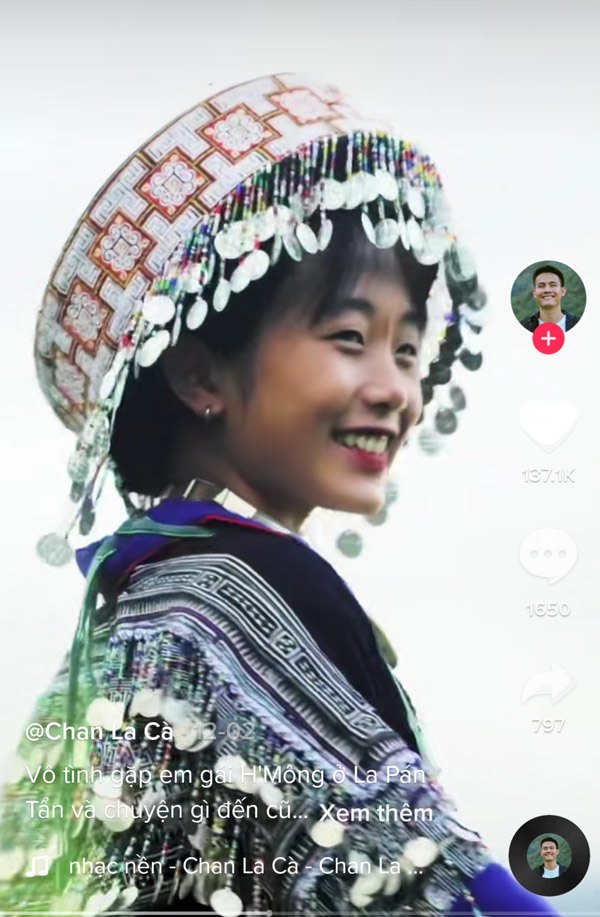This screenshot has height=917, width=600.
Task: Open the nhạc nền sound track link
Action: (245, 865)
